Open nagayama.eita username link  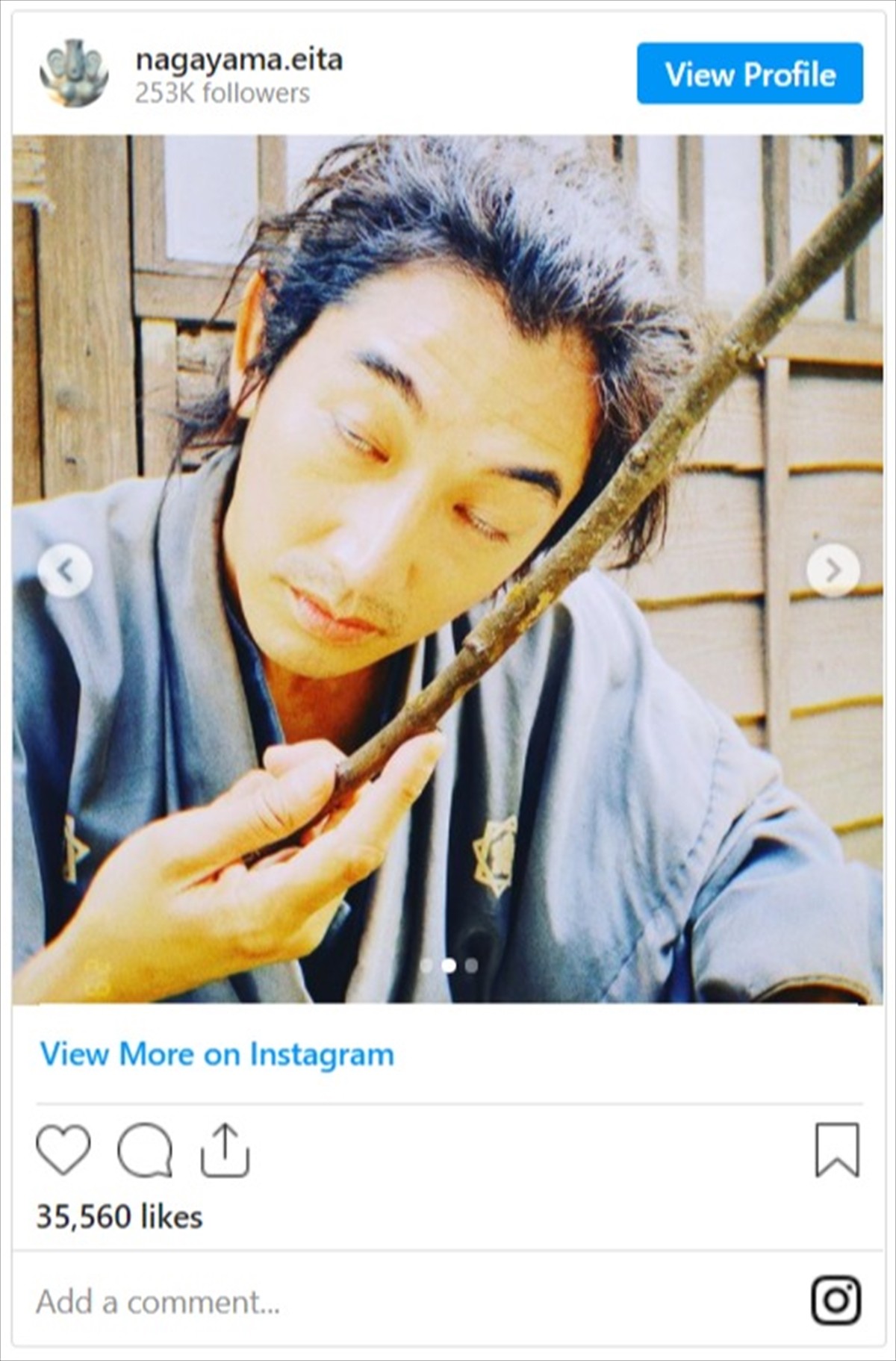coord(239,59)
